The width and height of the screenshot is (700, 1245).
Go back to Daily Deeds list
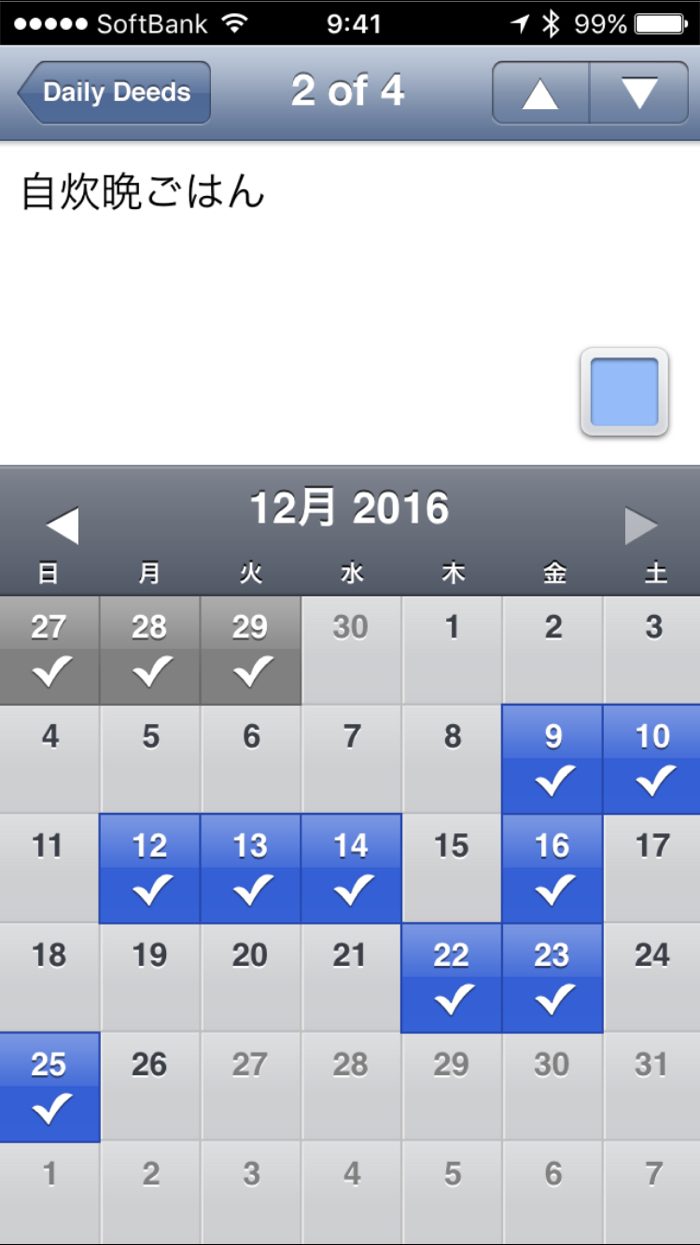coord(114,93)
